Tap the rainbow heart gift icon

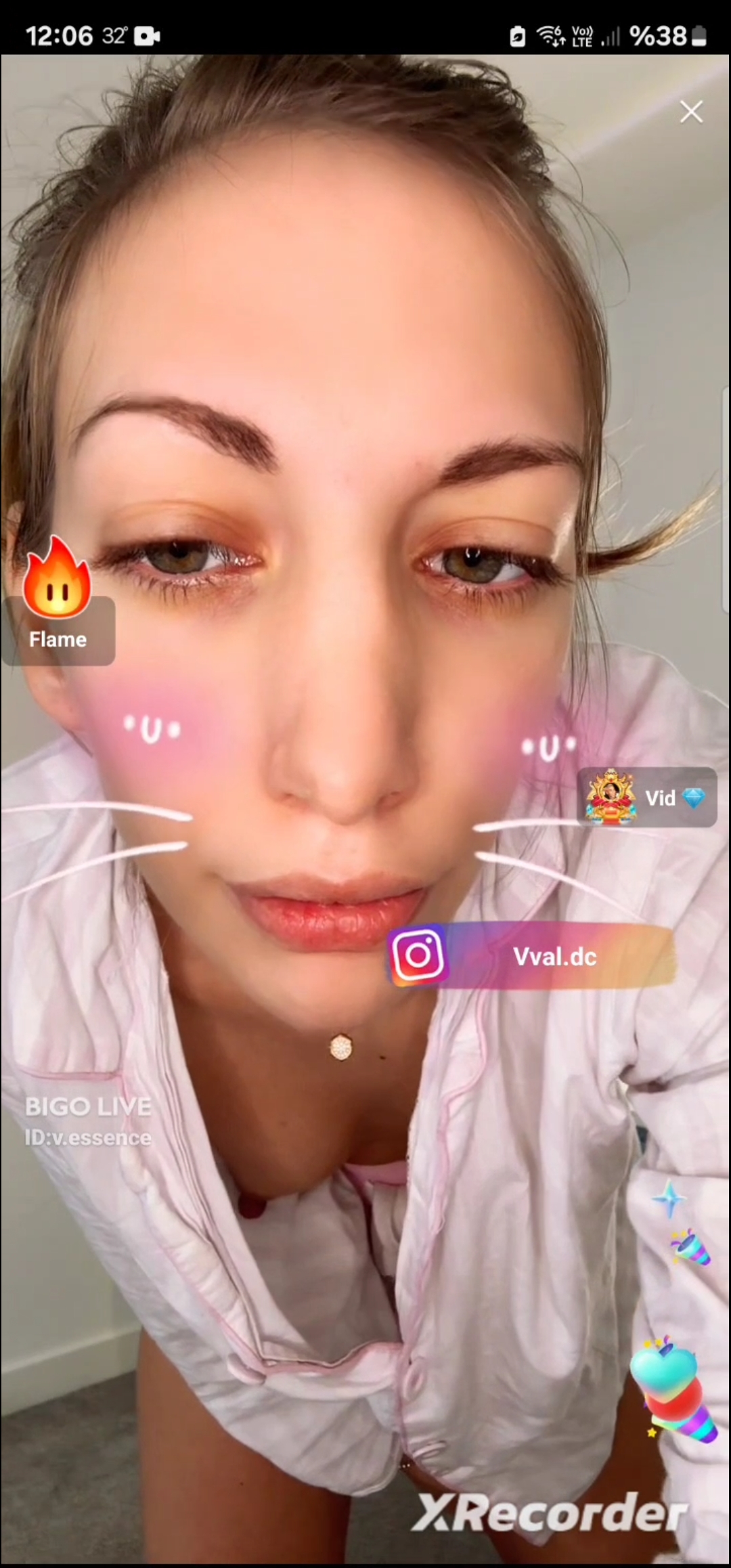(673, 1395)
